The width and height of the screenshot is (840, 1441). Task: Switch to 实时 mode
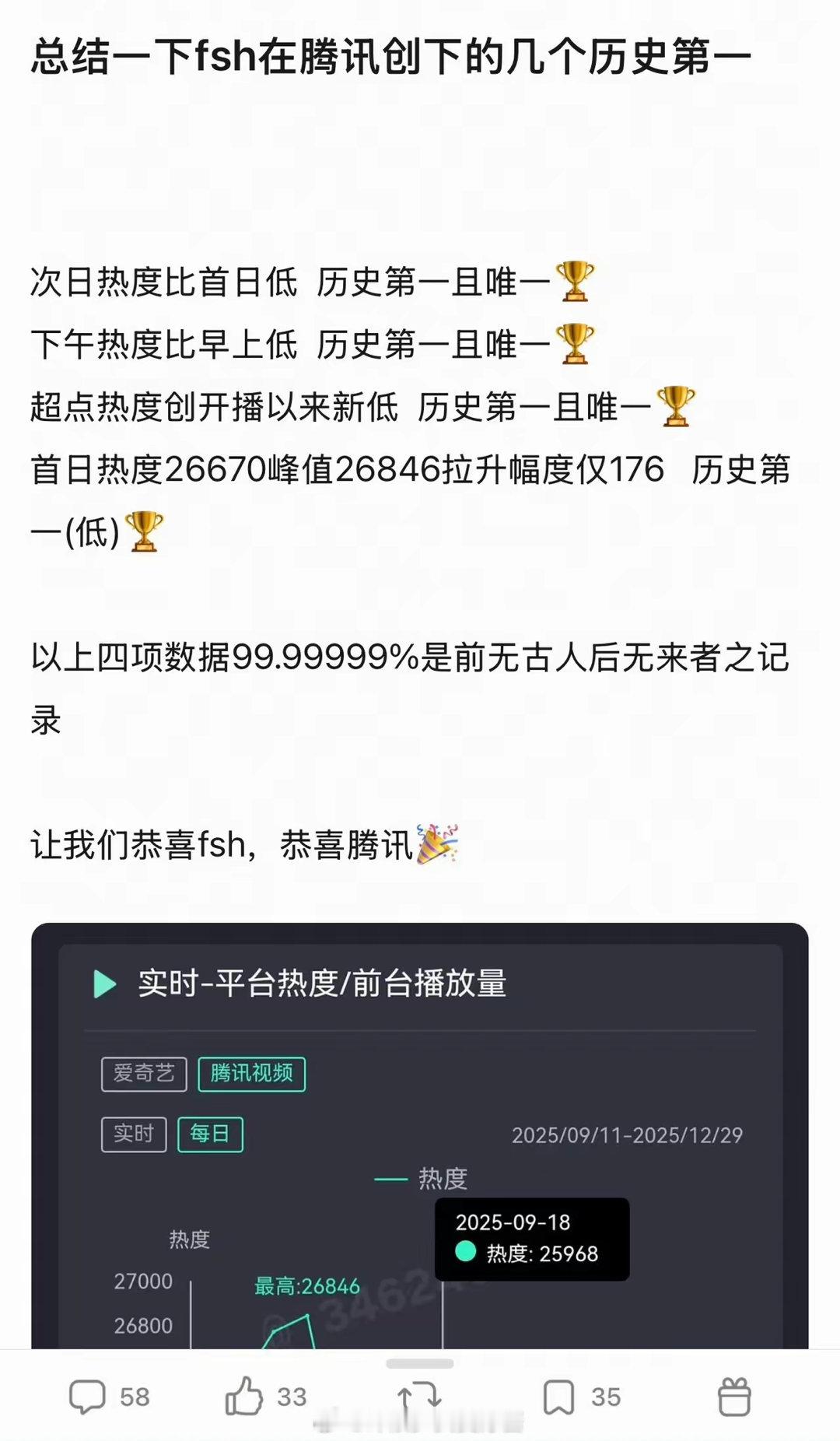[x=135, y=1134]
